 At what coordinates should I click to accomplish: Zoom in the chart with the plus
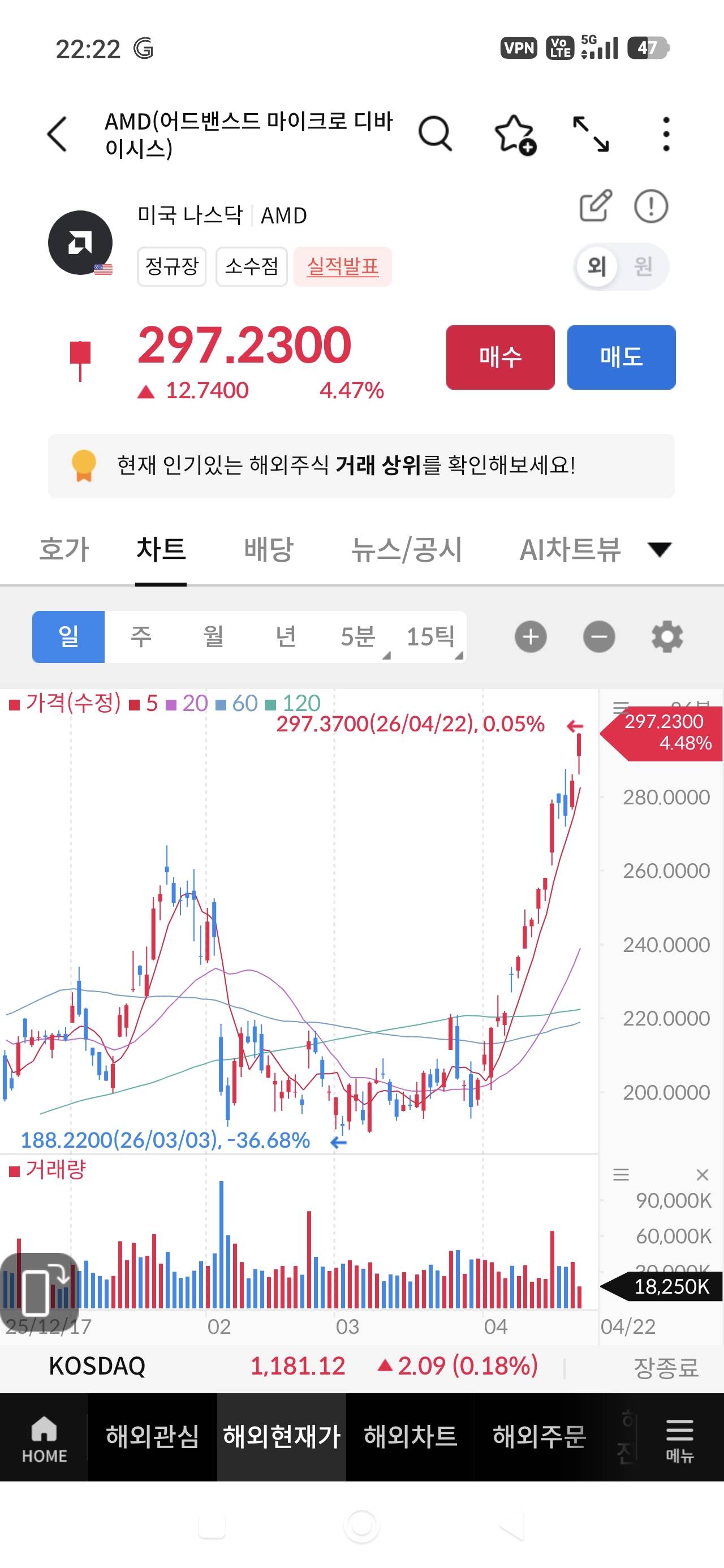pyautogui.click(x=531, y=637)
